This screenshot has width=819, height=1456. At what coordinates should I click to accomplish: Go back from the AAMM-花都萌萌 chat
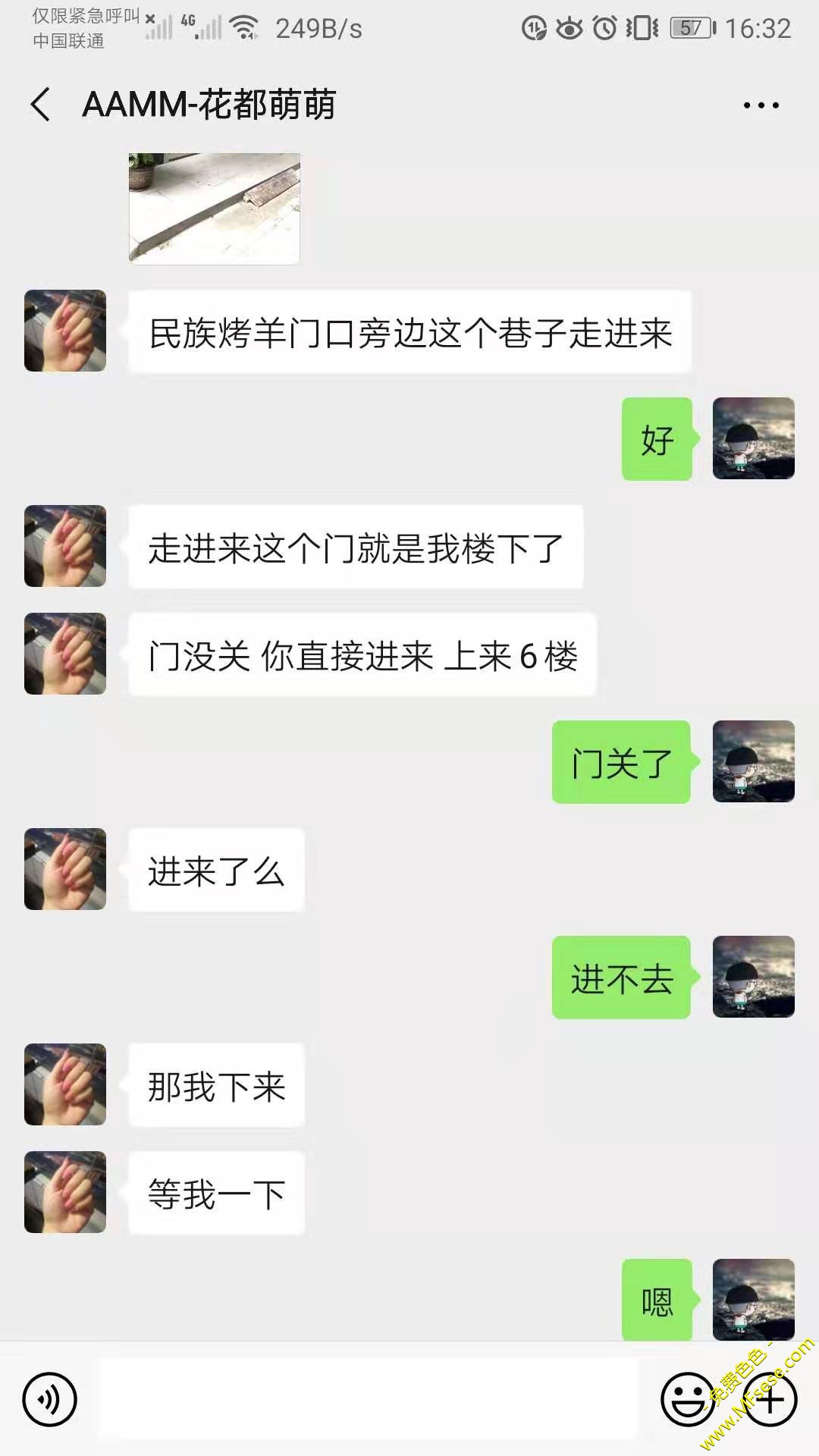tap(41, 105)
